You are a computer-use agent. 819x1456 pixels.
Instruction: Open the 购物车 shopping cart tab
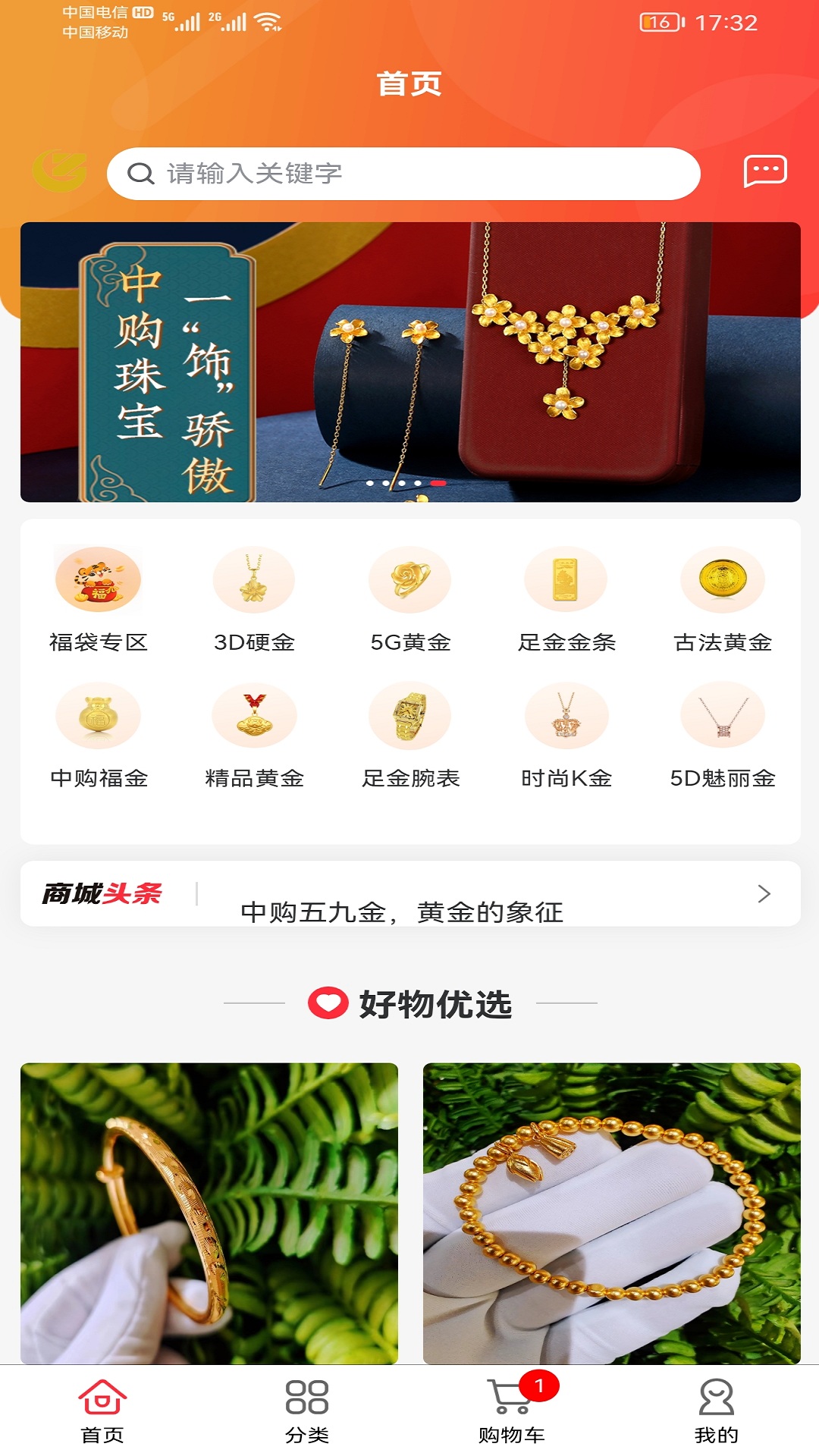512,1410
